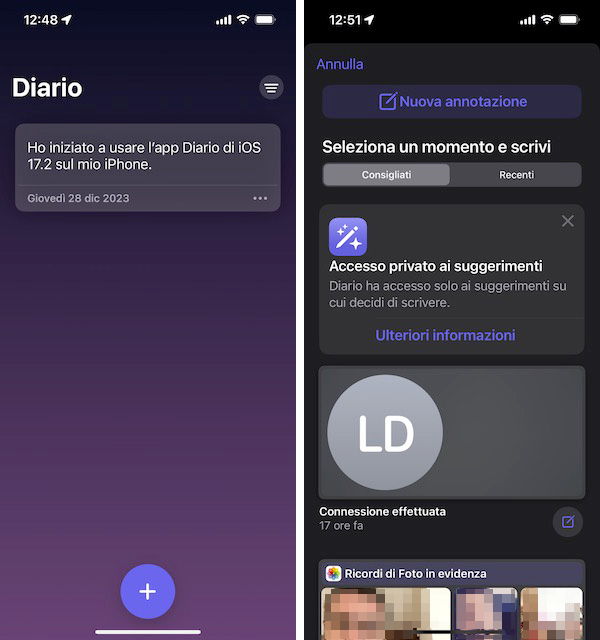Viewport: 600px width, 640px height.
Task: Open Ulteriori informazioni link
Action: 445,335
